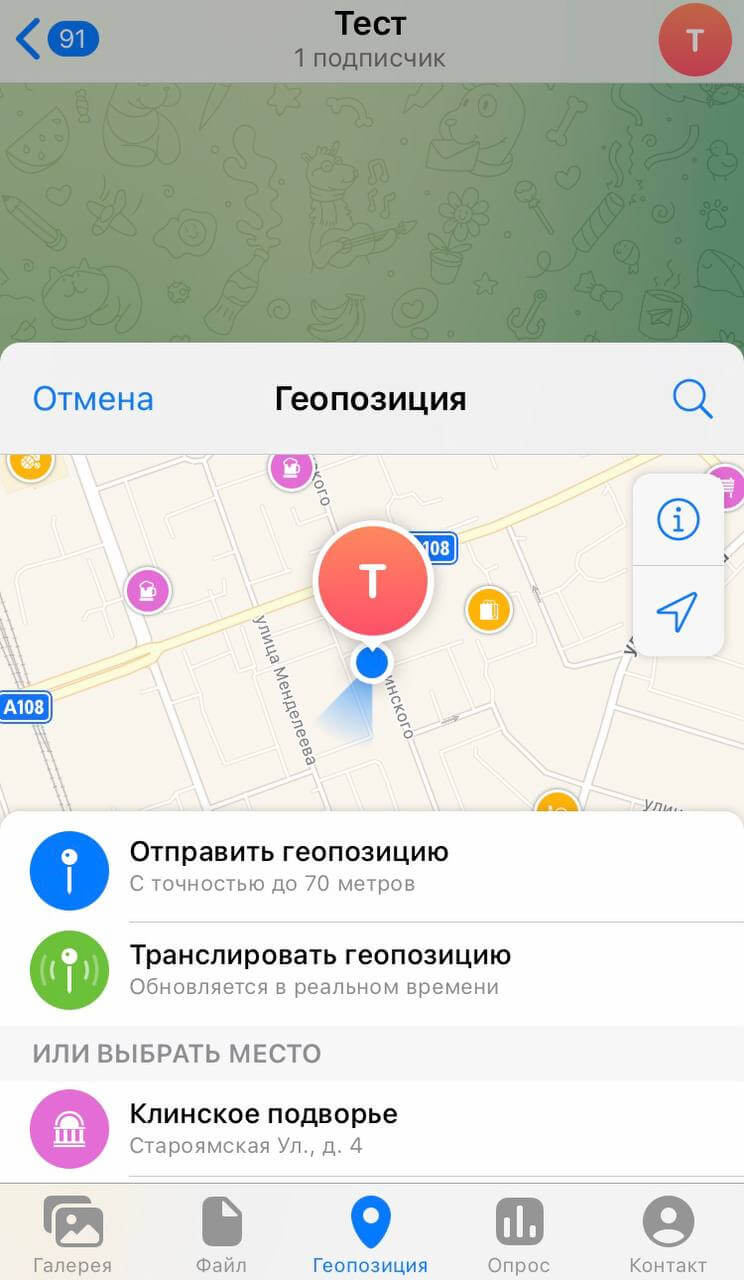This screenshot has height=1280, width=744.
Task: Open the map info button
Action: point(678,520)
